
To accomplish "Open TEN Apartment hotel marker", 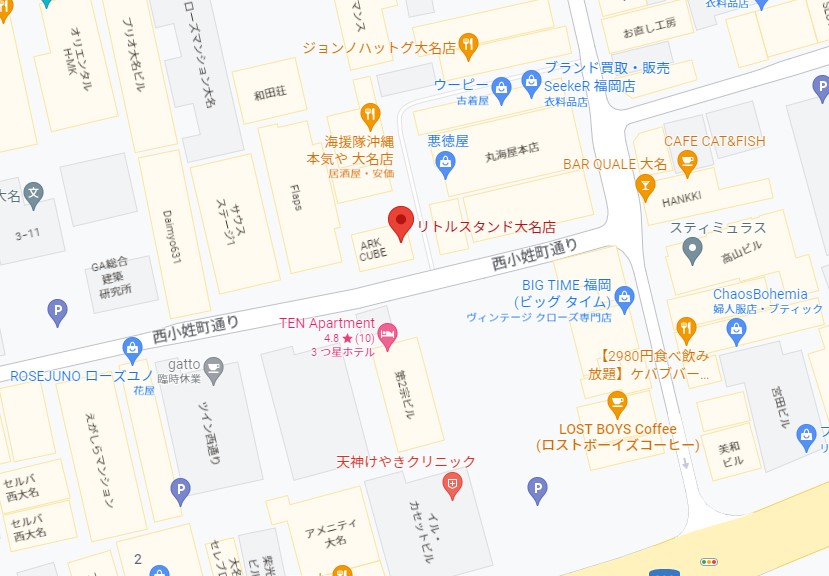I will 387,331.
